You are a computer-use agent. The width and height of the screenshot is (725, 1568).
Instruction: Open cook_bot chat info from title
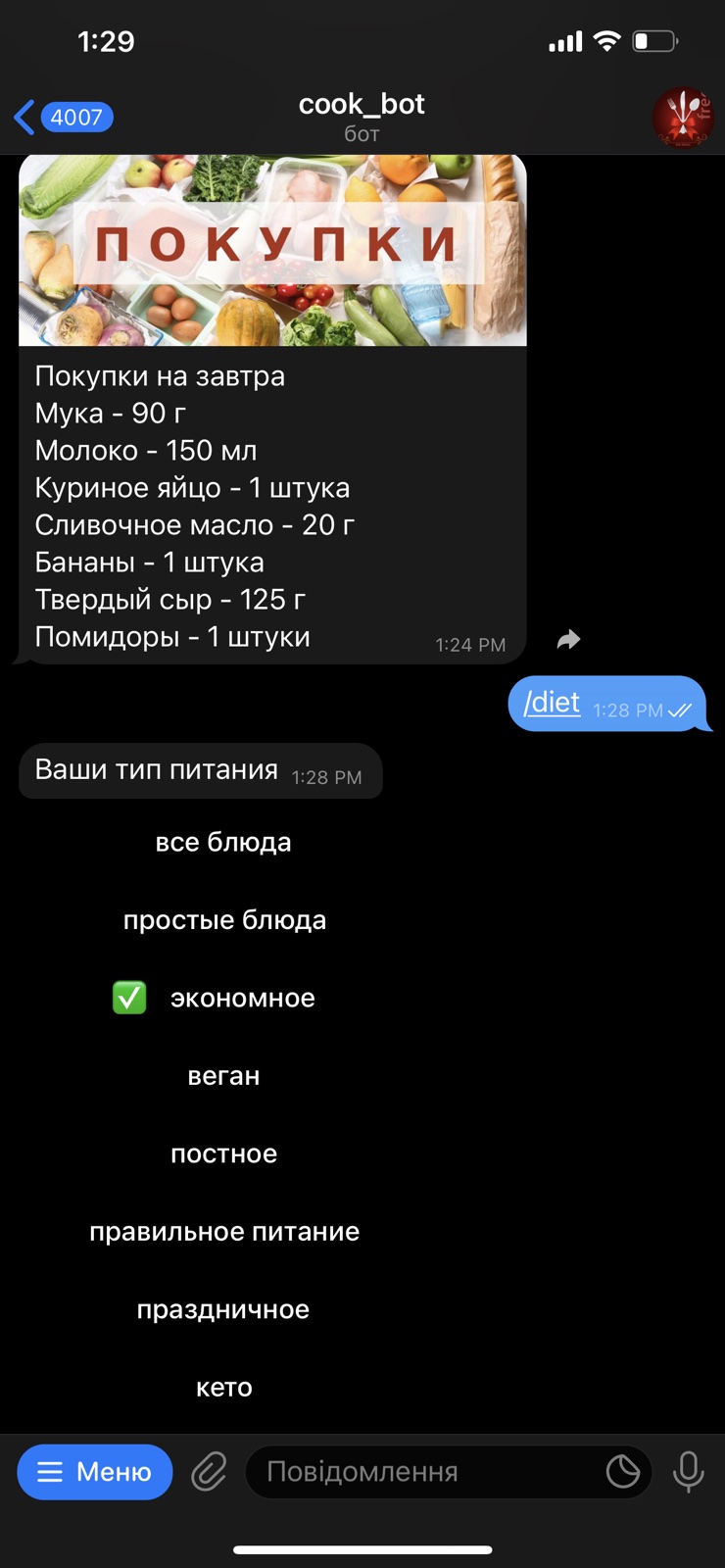pyautogui.click(x=362, y=117)
